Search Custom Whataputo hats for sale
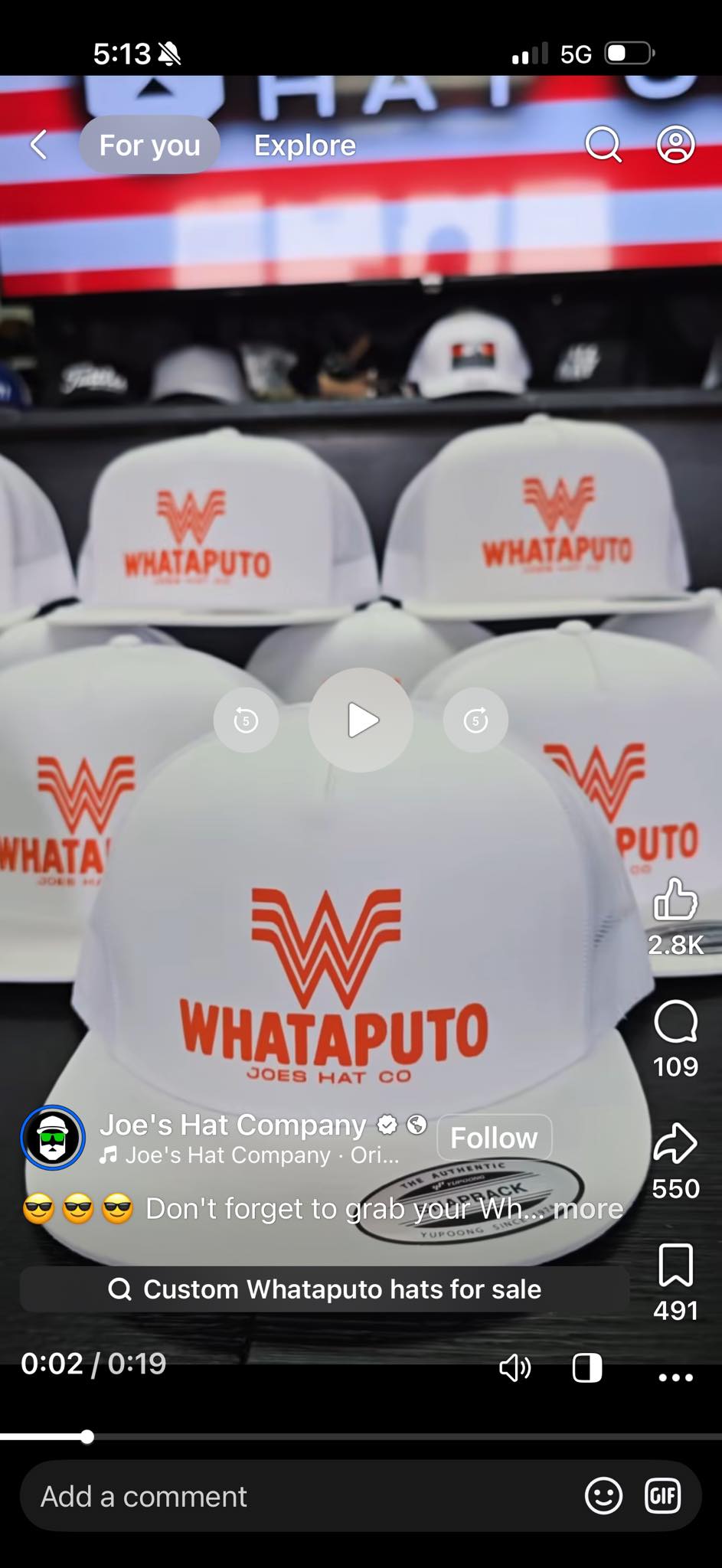Image resolution: width=722 pixels, height=1568 pixels. click(x=325, y=1289)
